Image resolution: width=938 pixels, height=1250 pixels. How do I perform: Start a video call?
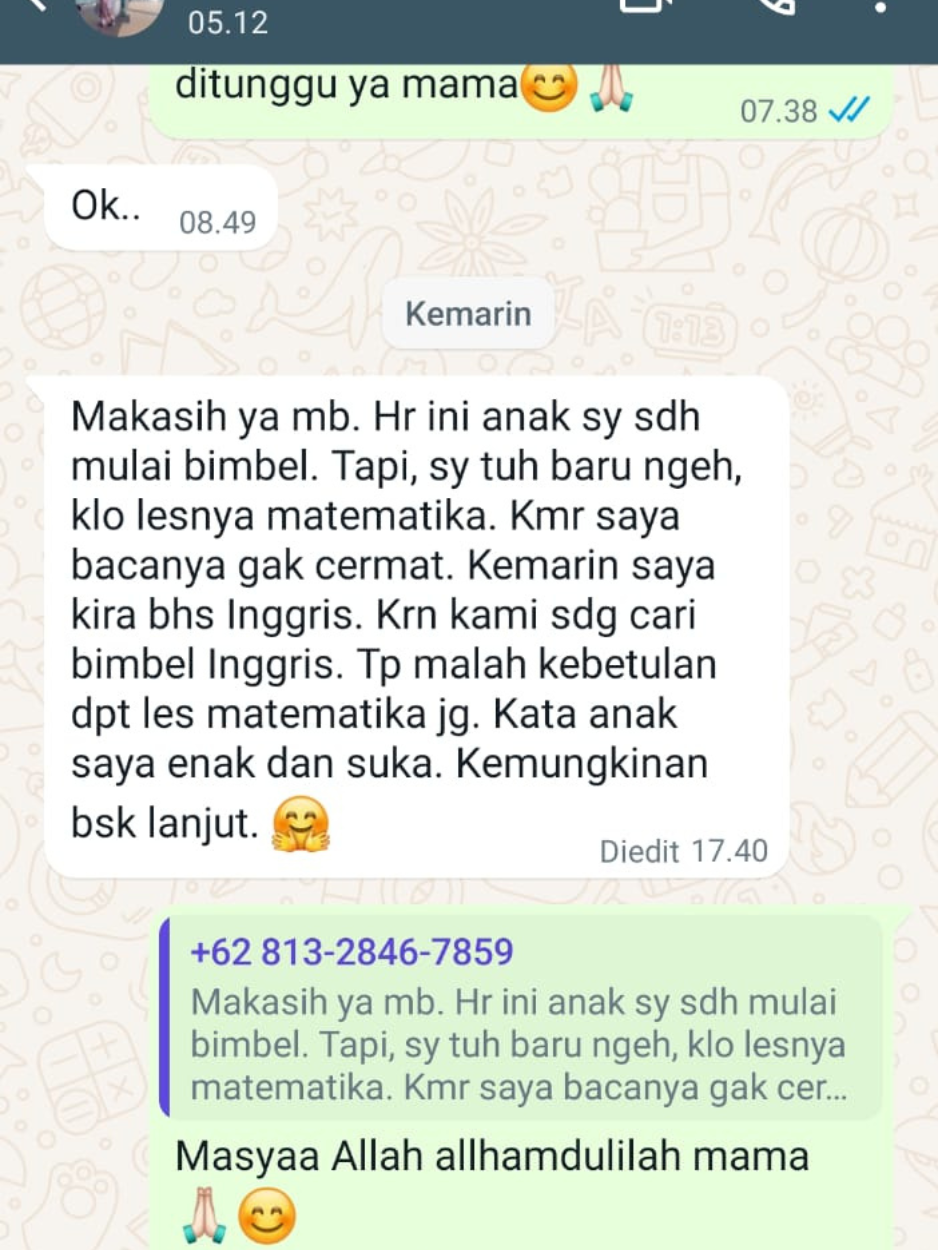(x=646, y=6)
